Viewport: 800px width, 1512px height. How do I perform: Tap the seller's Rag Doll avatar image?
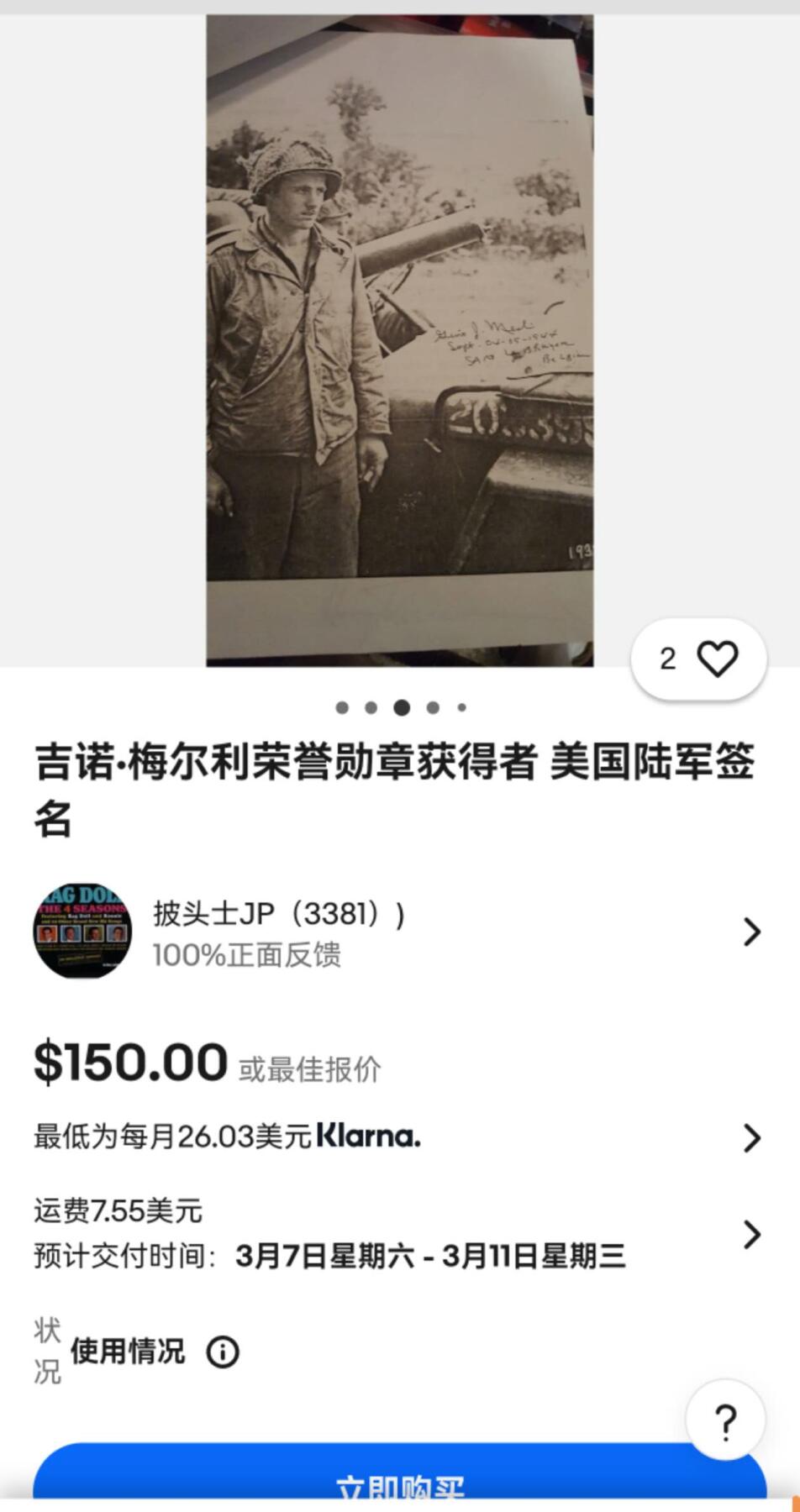(x=80, y=931)
